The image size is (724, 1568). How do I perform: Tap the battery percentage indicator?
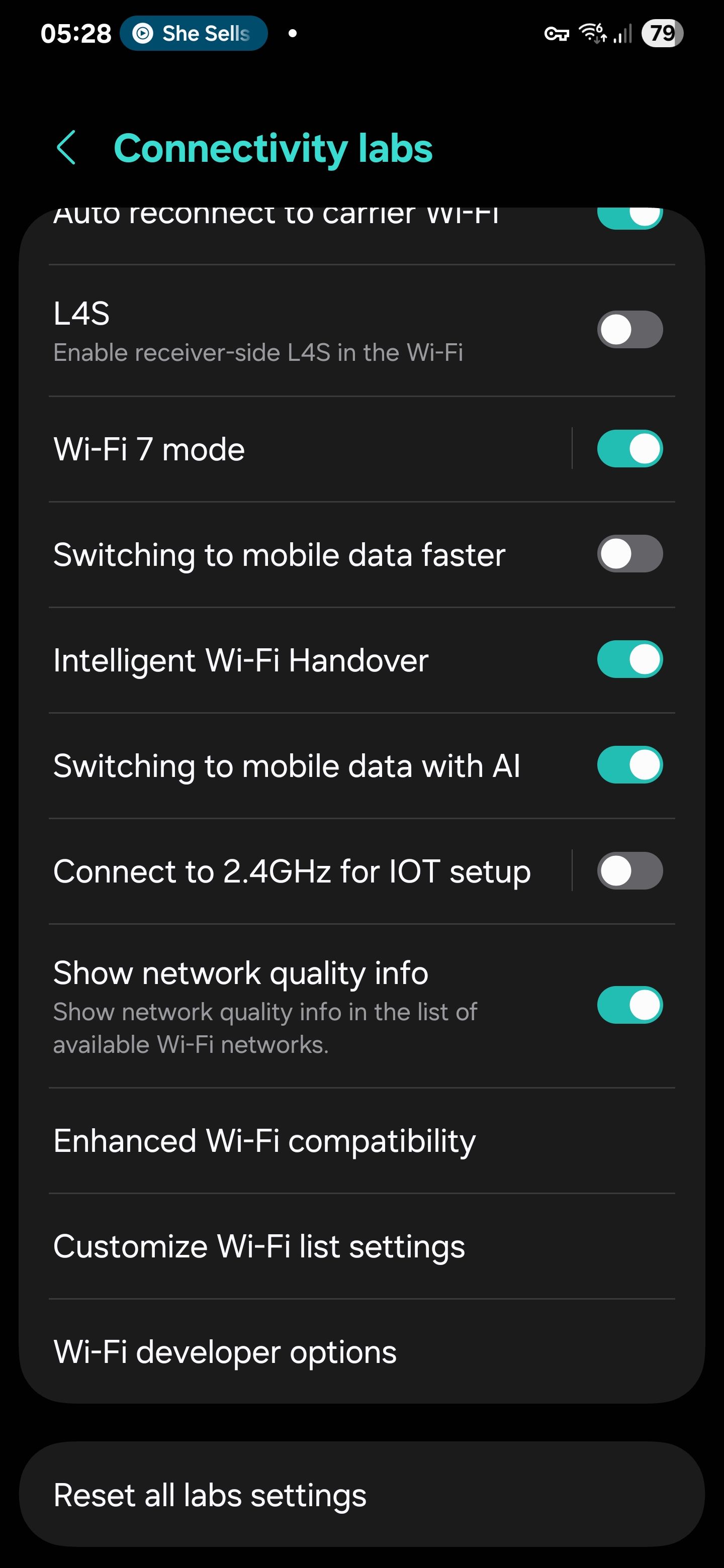pos(661,34)
